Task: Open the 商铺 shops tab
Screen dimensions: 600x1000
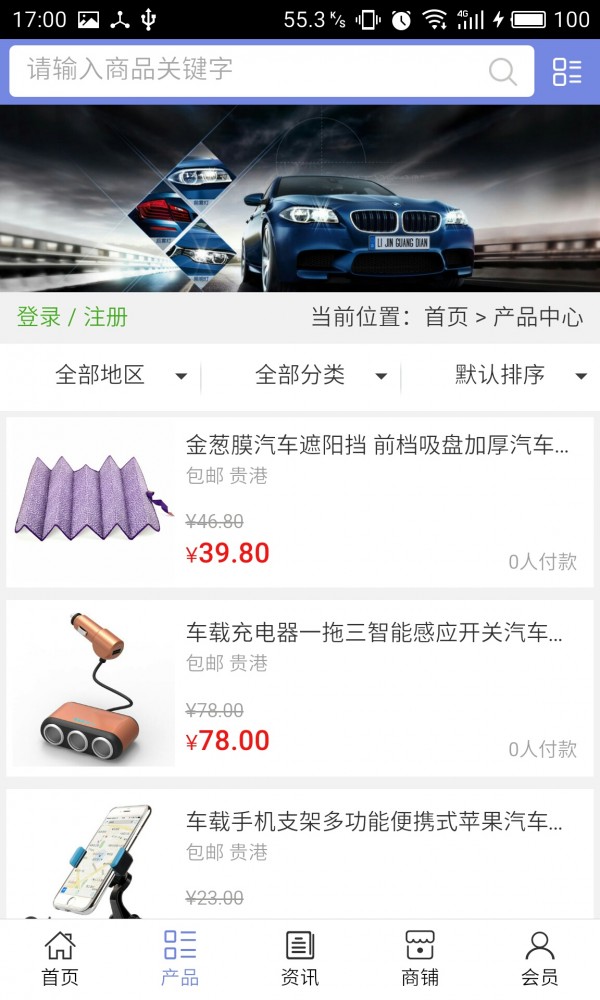Action: [420, 958]
